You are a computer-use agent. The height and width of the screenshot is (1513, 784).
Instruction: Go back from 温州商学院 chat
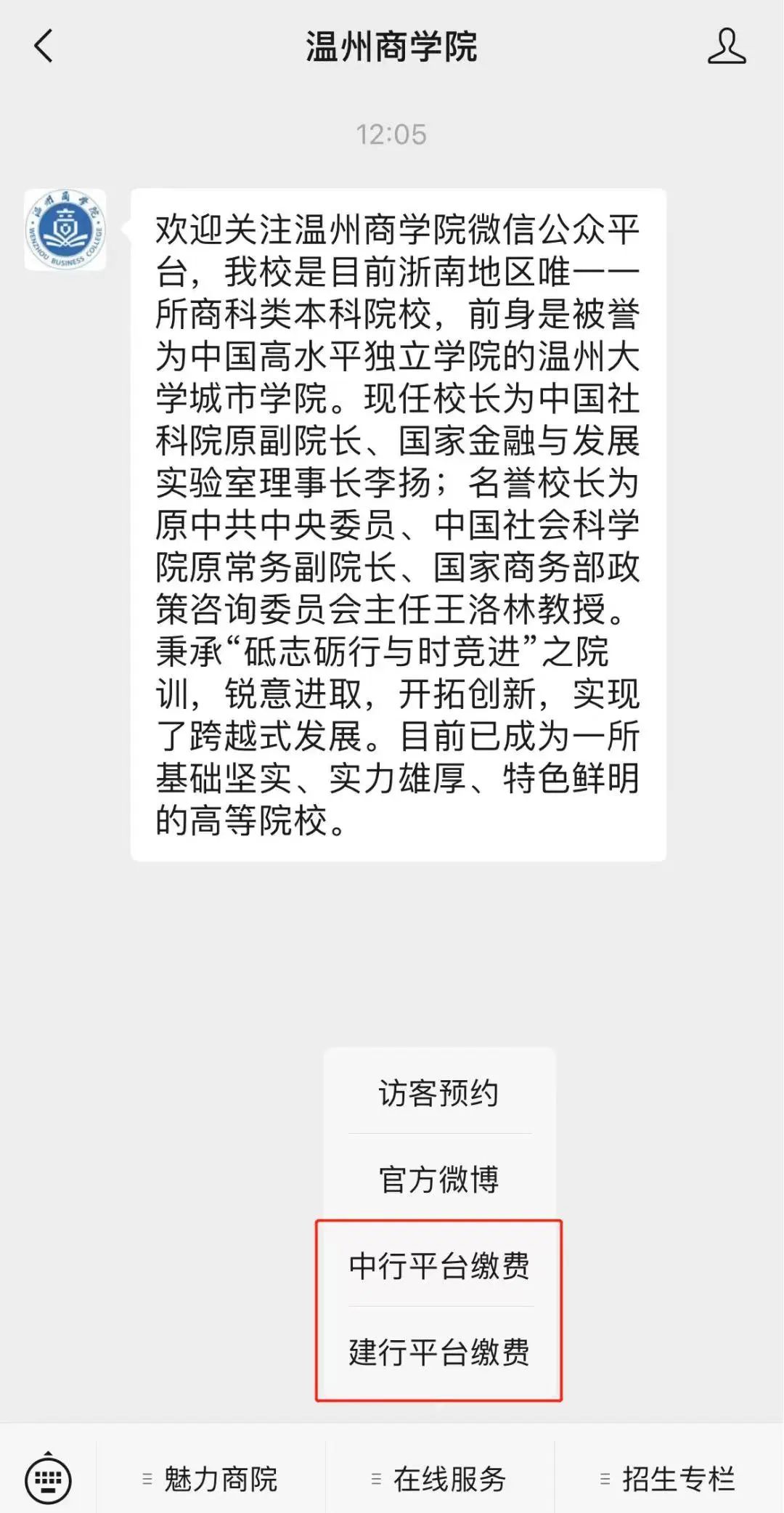44,46
